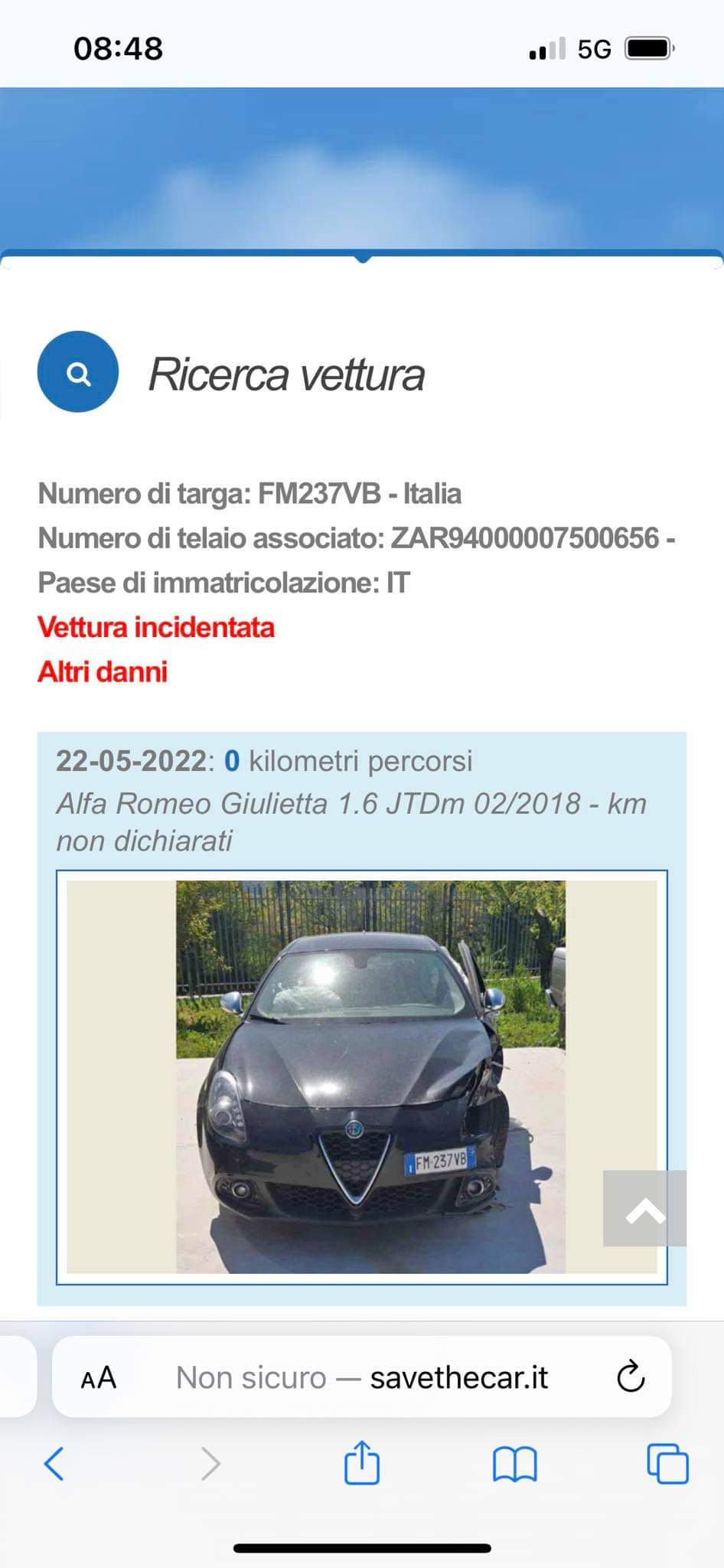Reload the savethecar.it page
The width and height of the screenshot is (724, 1568).
coord(631,1377)
